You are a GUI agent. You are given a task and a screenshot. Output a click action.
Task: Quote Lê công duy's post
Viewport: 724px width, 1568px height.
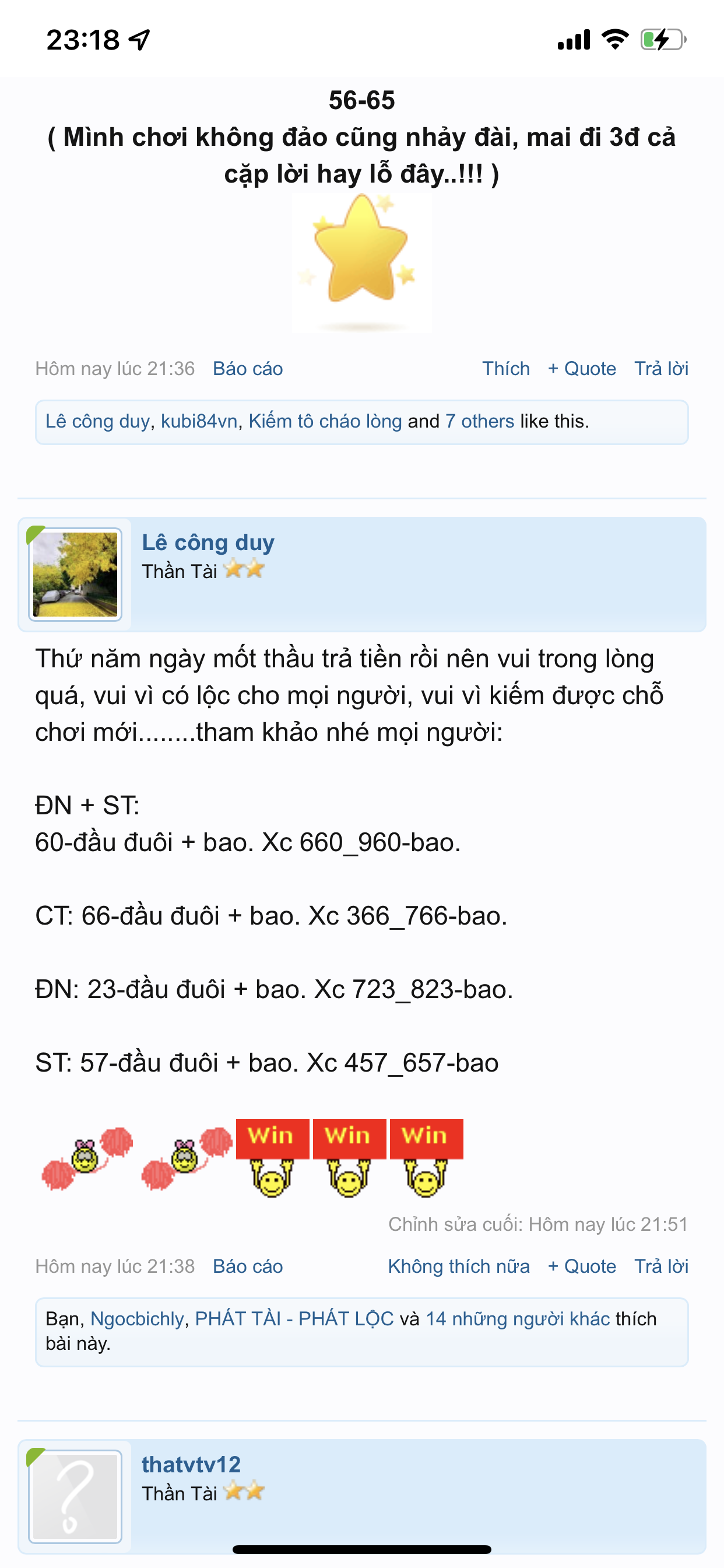(582, 1266)
